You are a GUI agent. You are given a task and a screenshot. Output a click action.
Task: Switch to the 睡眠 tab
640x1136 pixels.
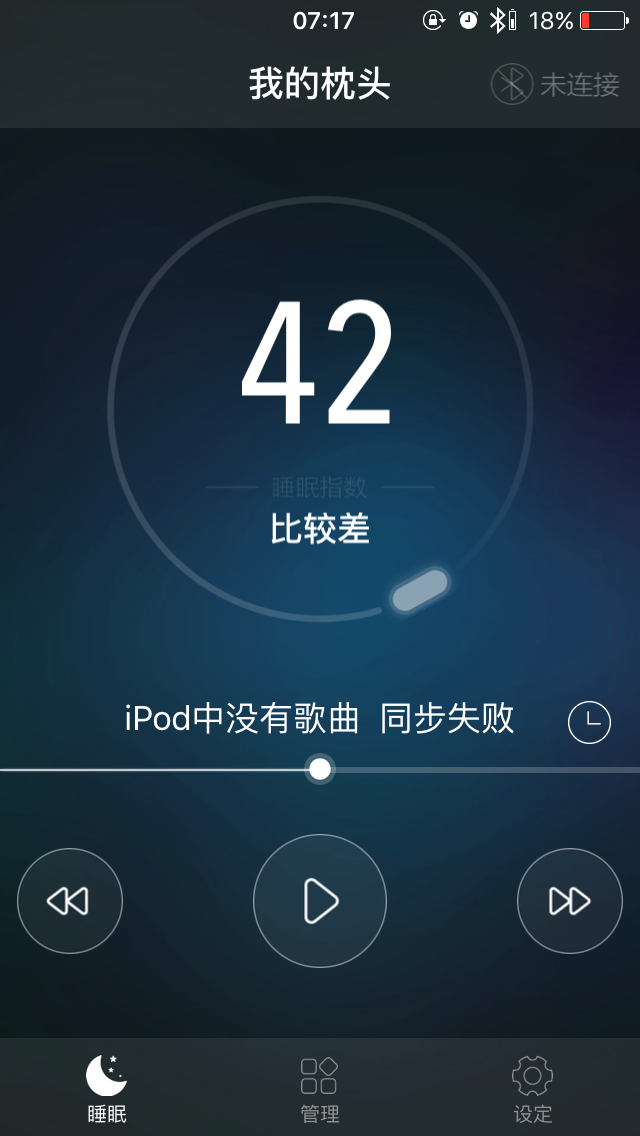[x=107, y=1088]
